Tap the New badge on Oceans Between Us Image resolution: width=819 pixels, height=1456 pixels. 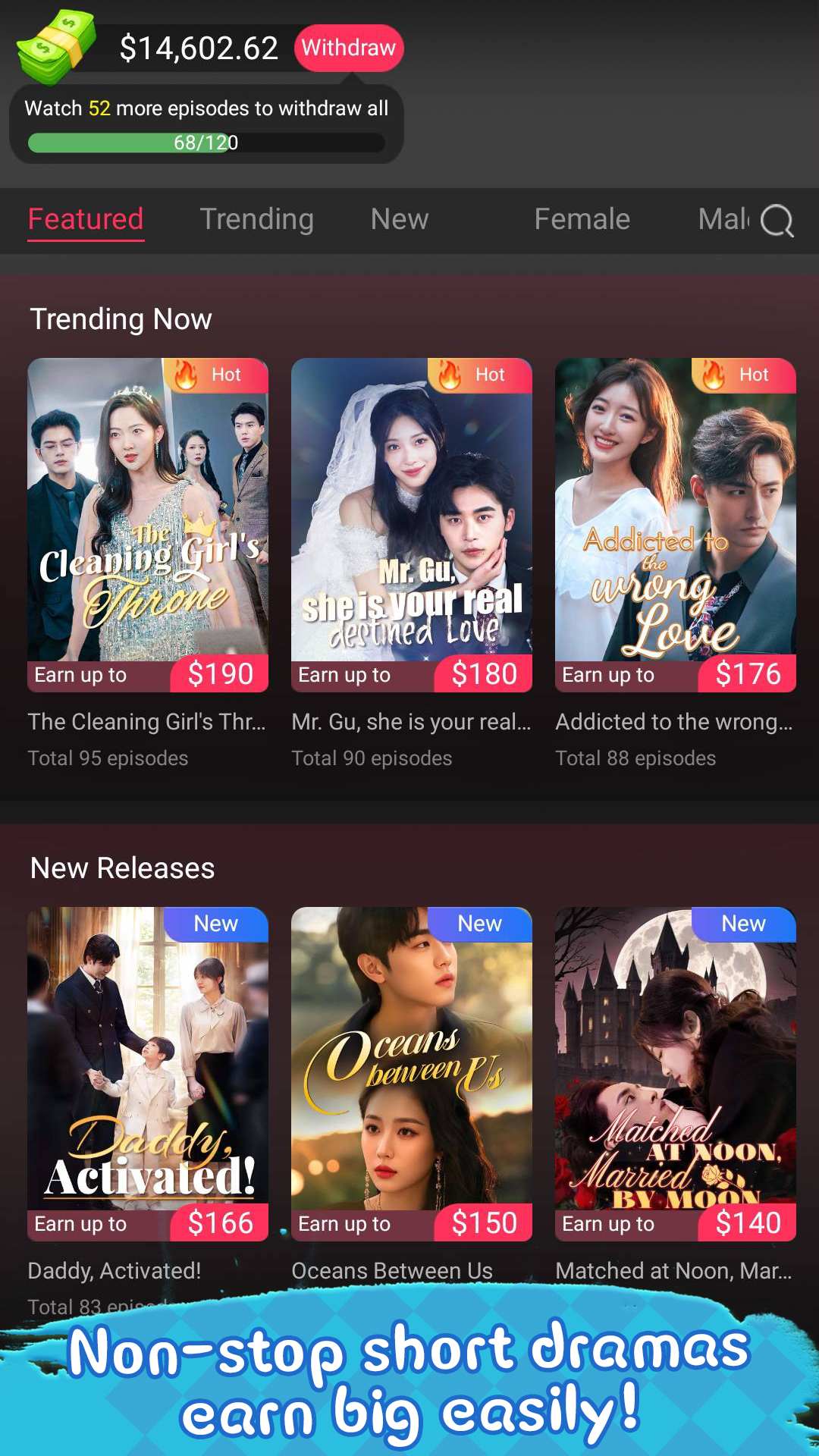(x=479, y=924)
